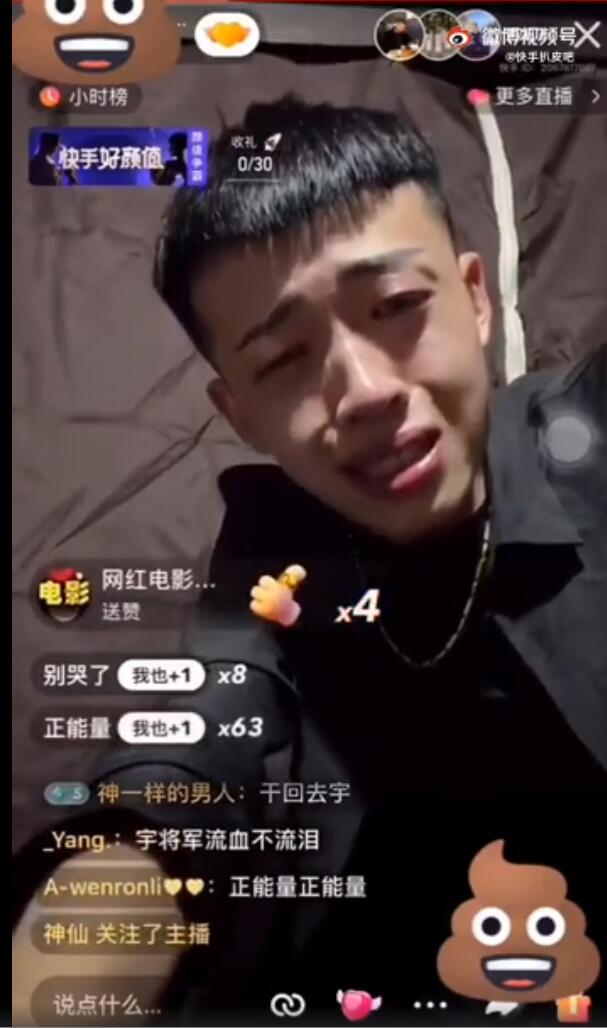
Task: Open the 快手好颜值 banner
Action: [x=118, y=157]
